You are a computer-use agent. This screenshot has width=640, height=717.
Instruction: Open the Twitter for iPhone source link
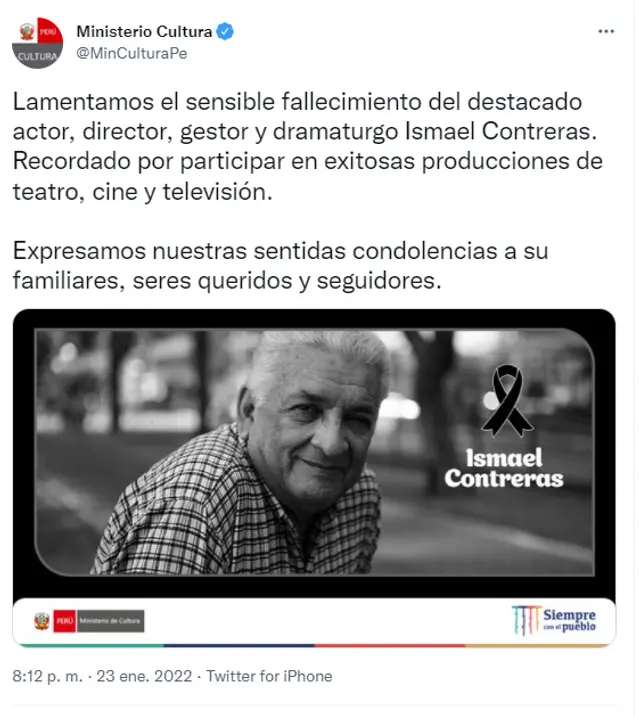point(267,676)
